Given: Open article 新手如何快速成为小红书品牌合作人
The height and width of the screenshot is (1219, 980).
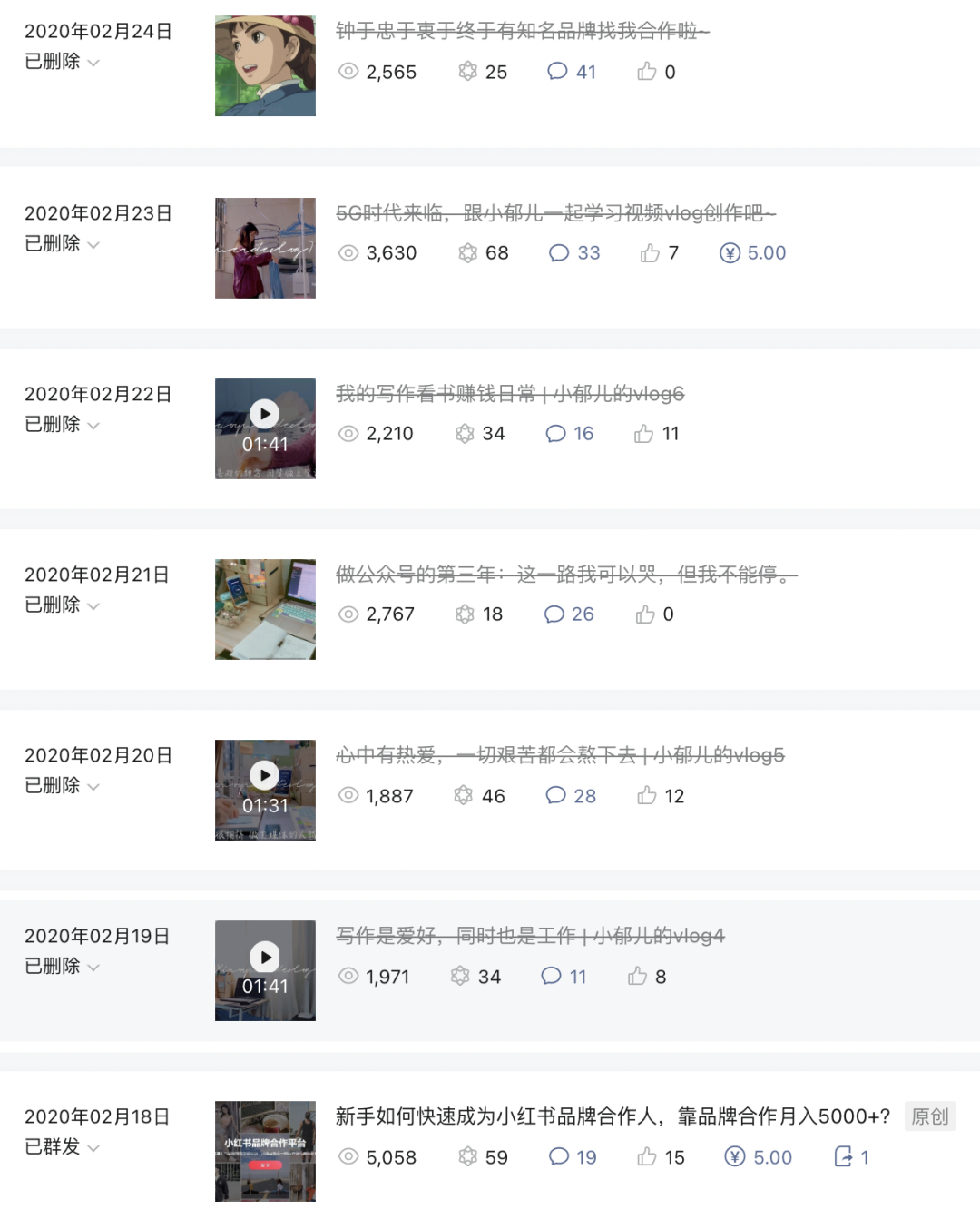Looking at the screenshot, I should 612,1116.
